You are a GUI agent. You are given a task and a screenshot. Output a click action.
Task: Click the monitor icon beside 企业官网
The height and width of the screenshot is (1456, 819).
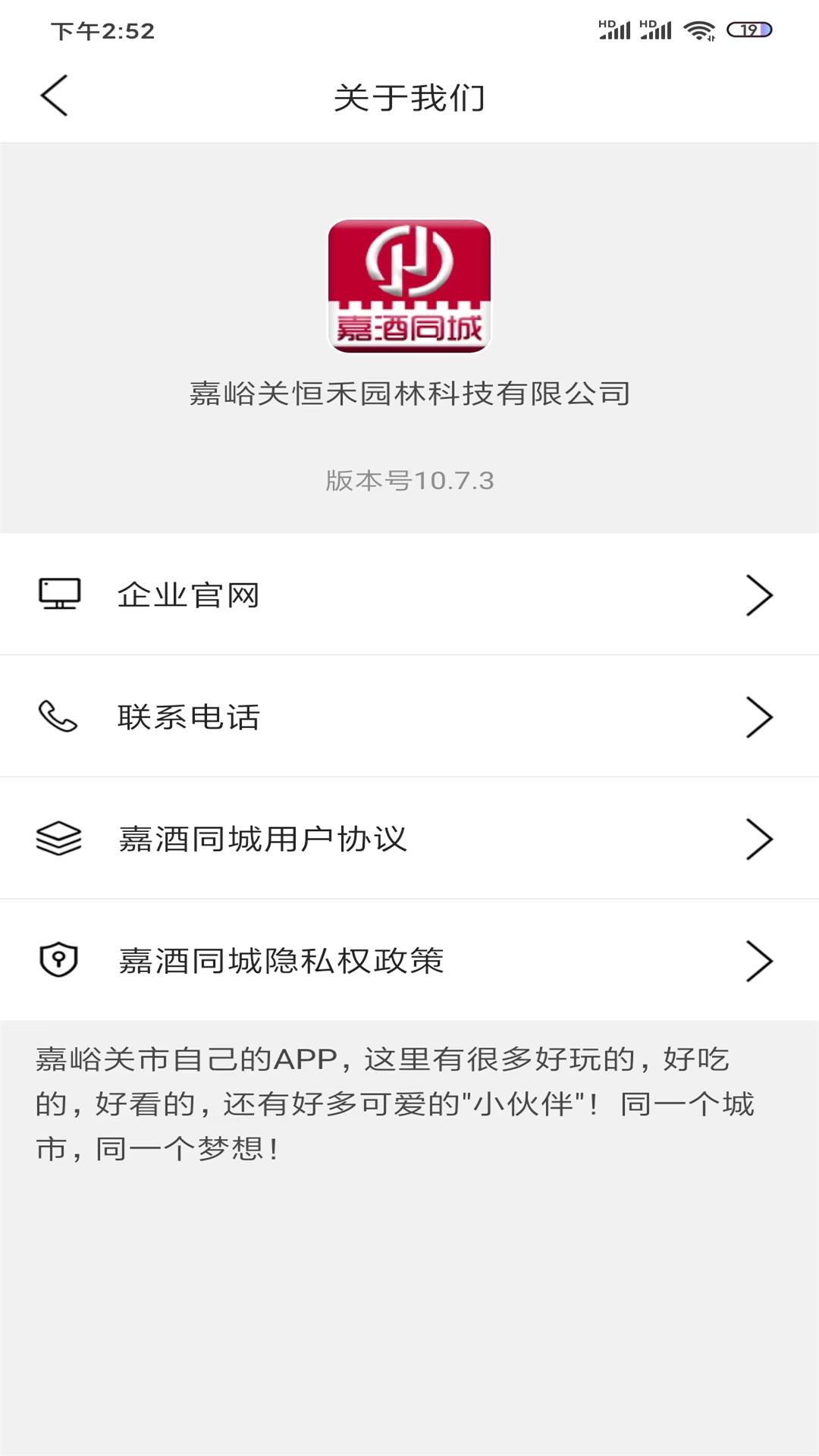[59, 595]
